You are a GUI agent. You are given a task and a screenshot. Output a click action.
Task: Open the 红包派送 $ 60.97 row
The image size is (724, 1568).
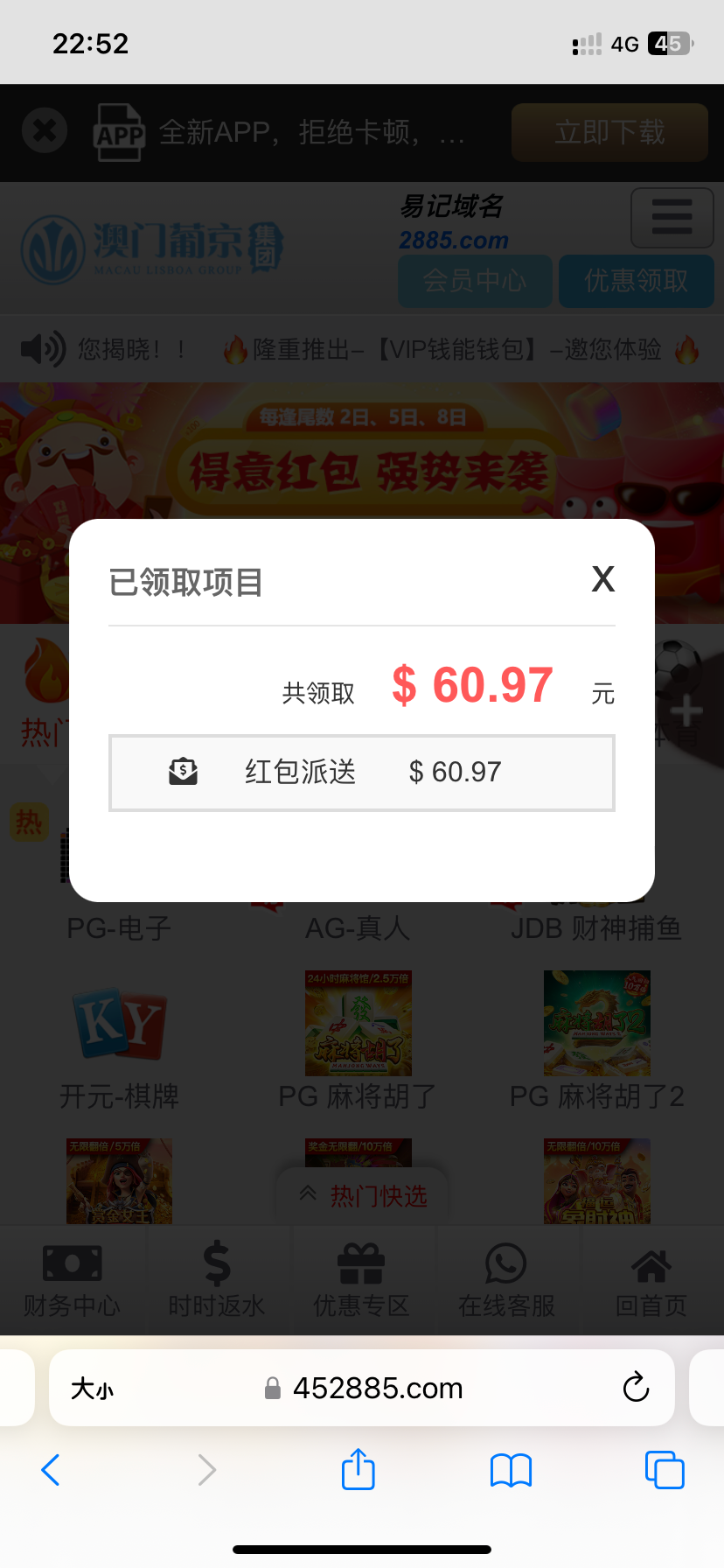tap(362, 773)
